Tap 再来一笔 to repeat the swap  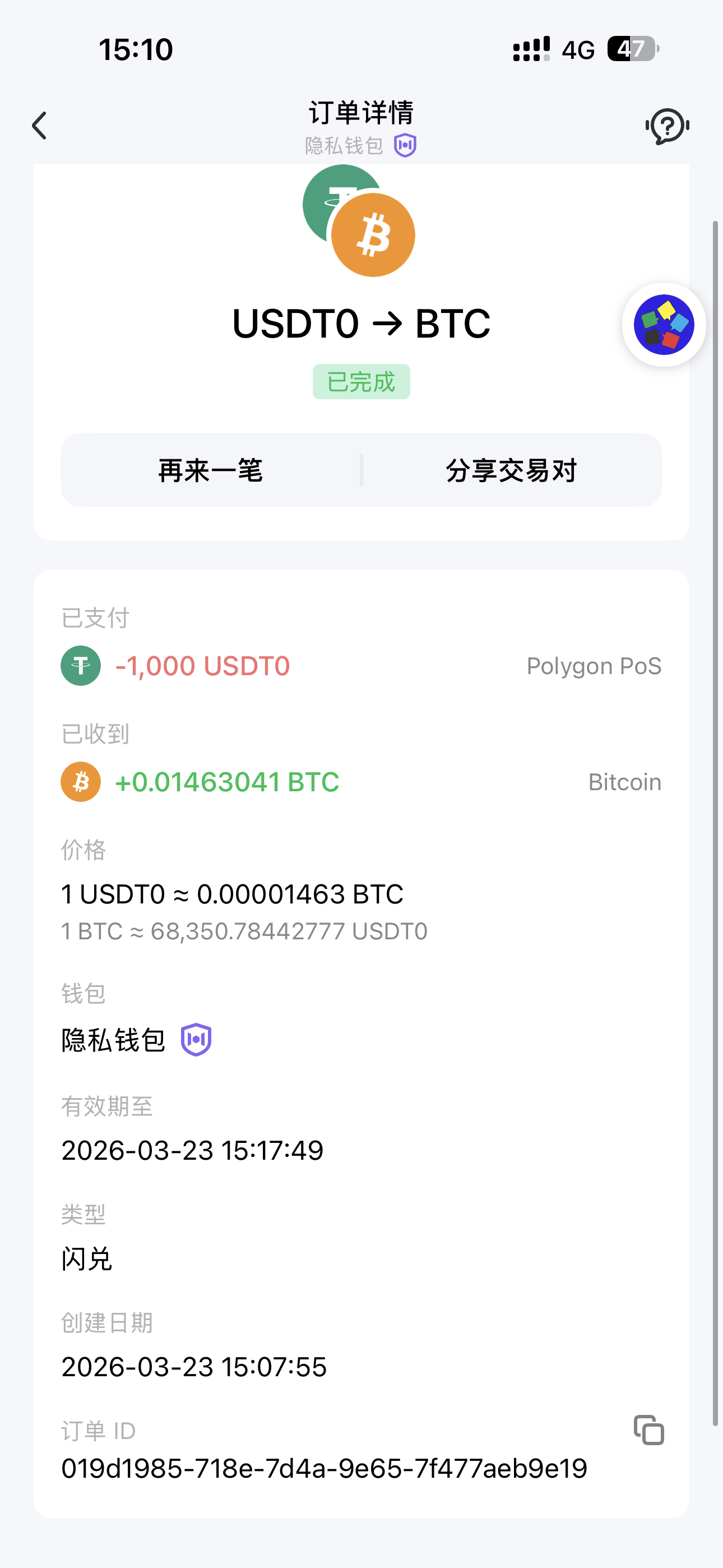[x=211, y=471]
